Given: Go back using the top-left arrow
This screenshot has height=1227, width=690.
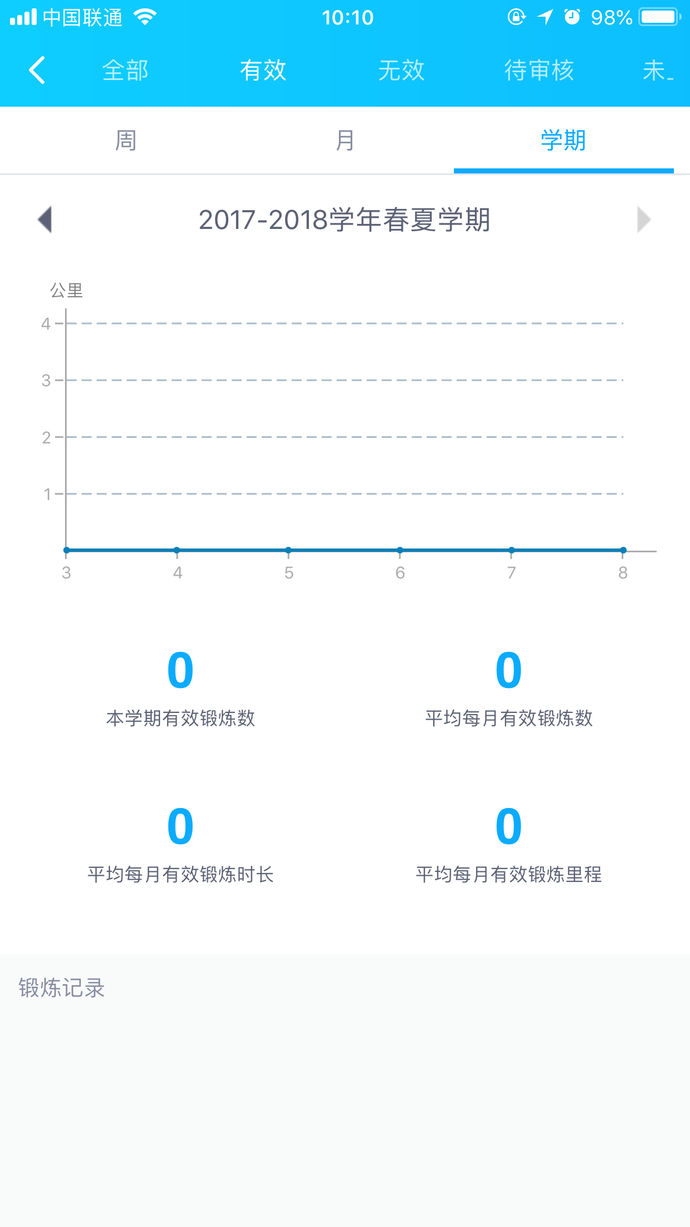Looking at the screenshot, I should [38, 70].
